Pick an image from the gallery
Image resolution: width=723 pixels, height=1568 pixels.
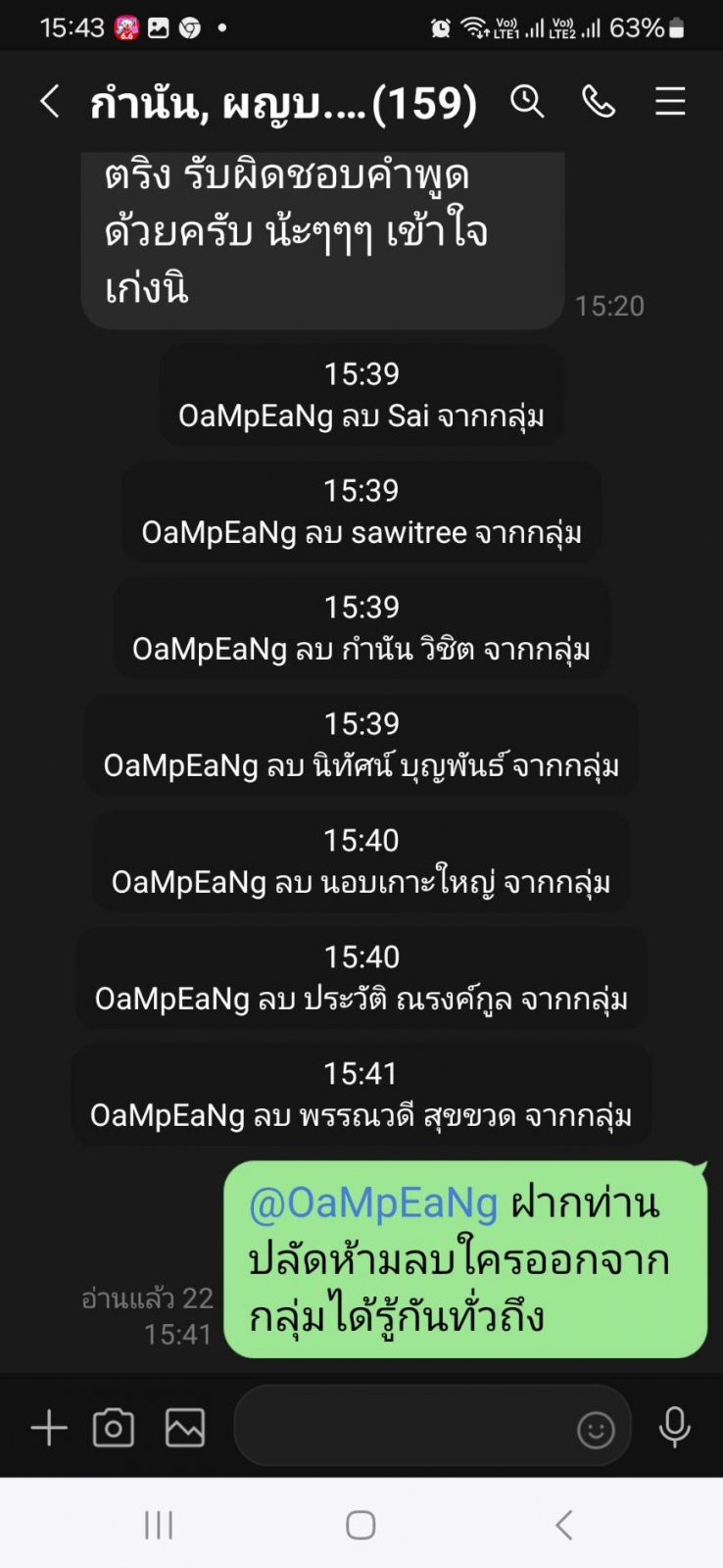click(184, 1428)
